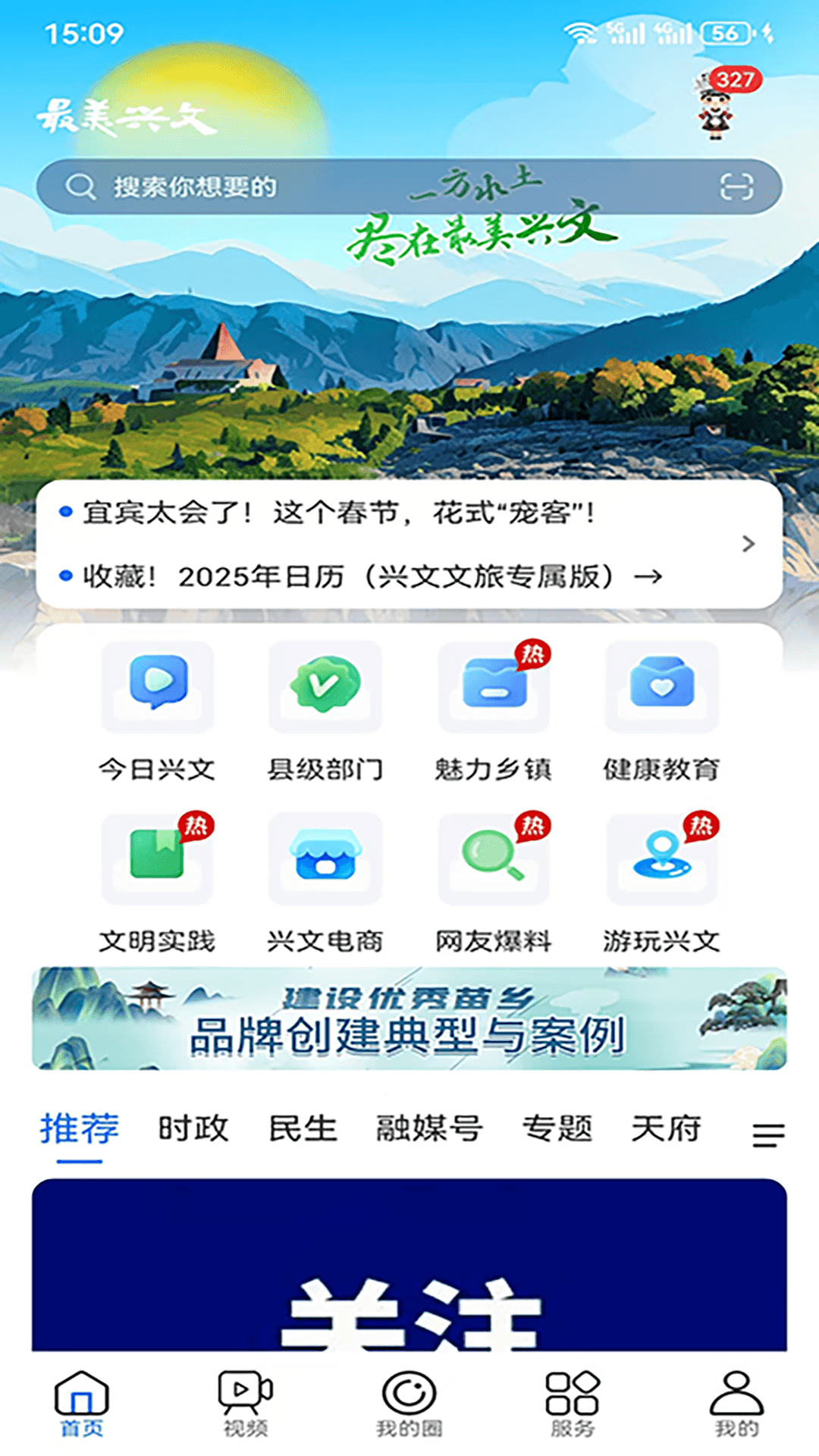Open the 2025 calendar arrow link
The image size is (819, 1456).
point(648,578)
